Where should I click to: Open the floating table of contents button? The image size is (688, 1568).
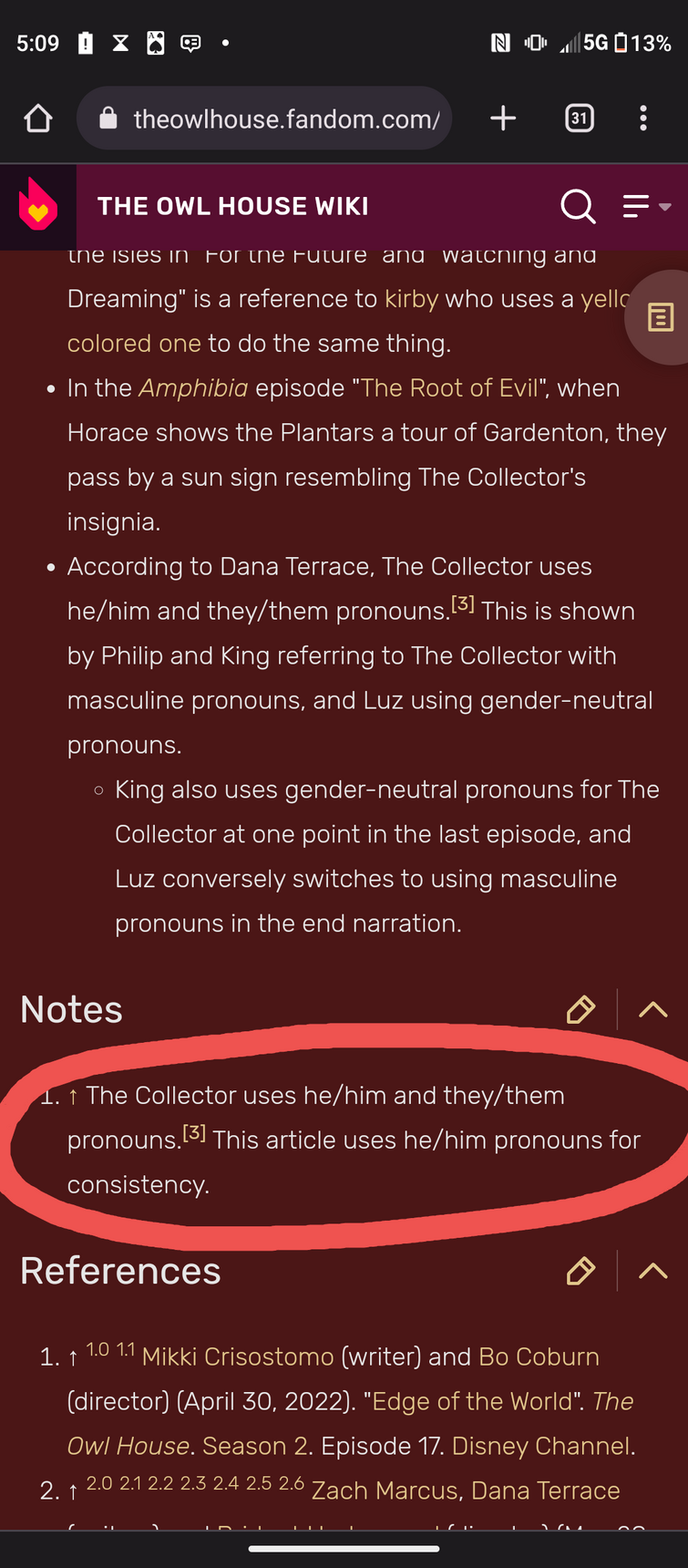[x=660, y=317]
